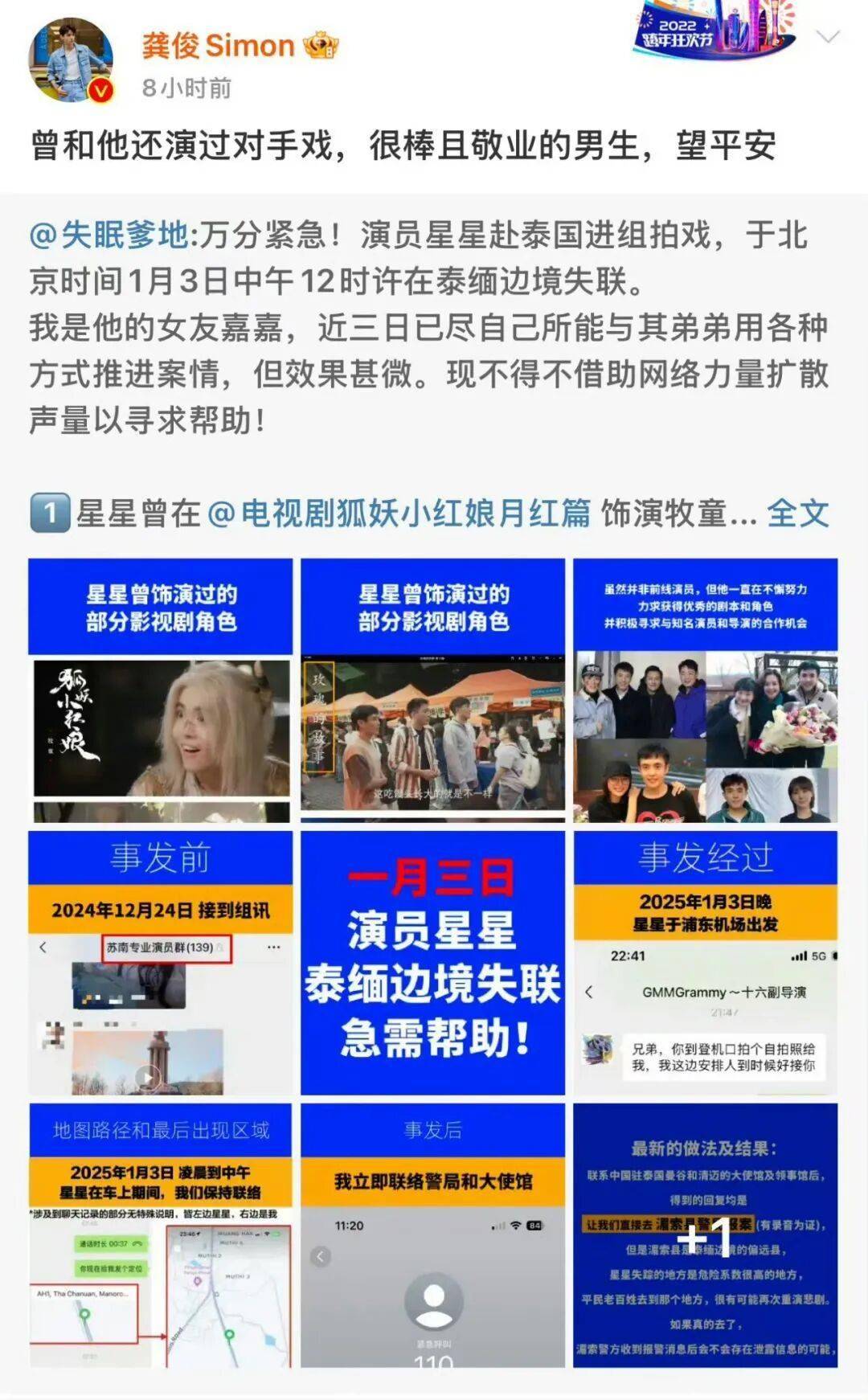
Task: Open the 事发前 image tile
Action: coord(161,962)
